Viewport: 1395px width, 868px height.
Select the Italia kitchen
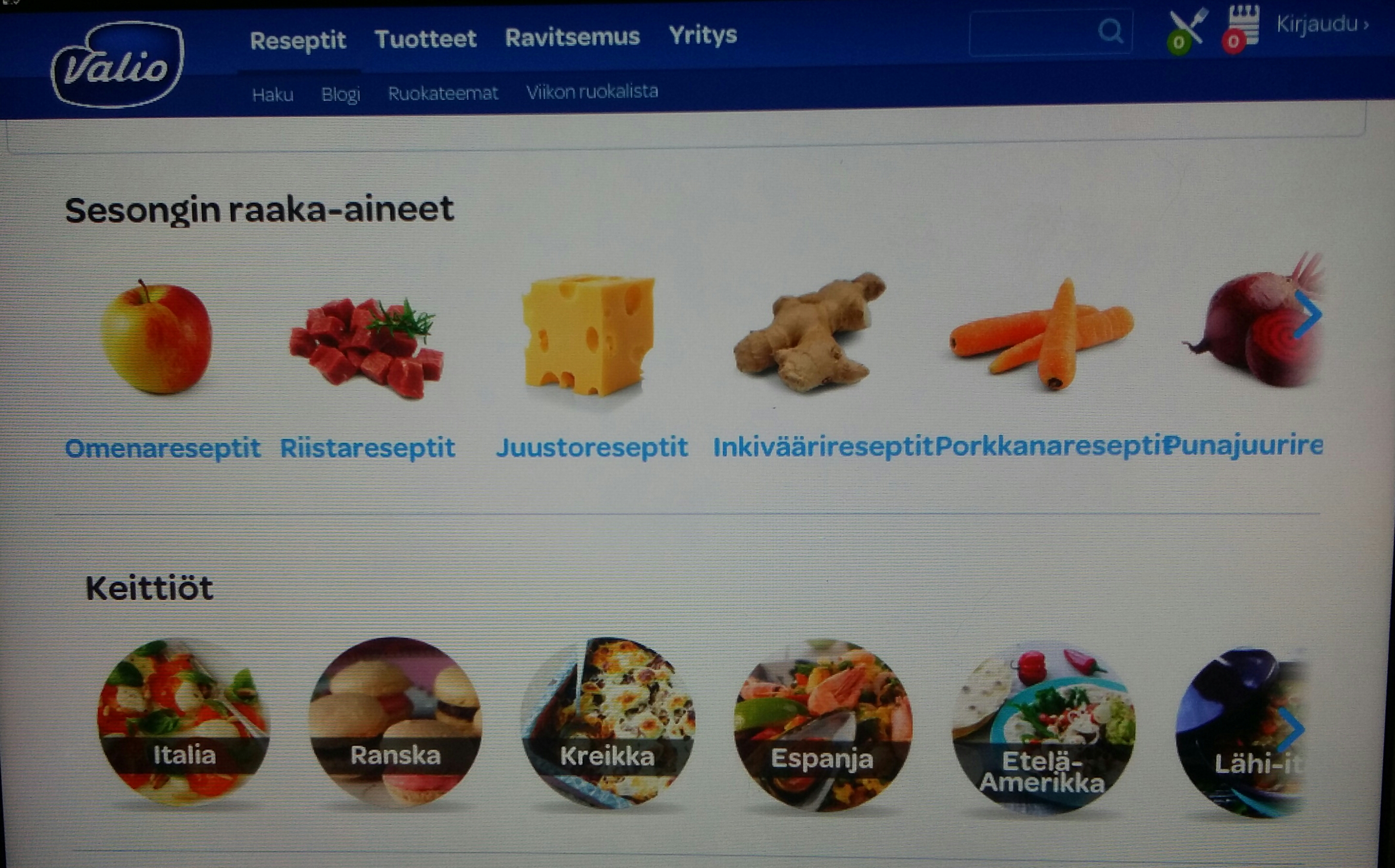pos(184,722)
